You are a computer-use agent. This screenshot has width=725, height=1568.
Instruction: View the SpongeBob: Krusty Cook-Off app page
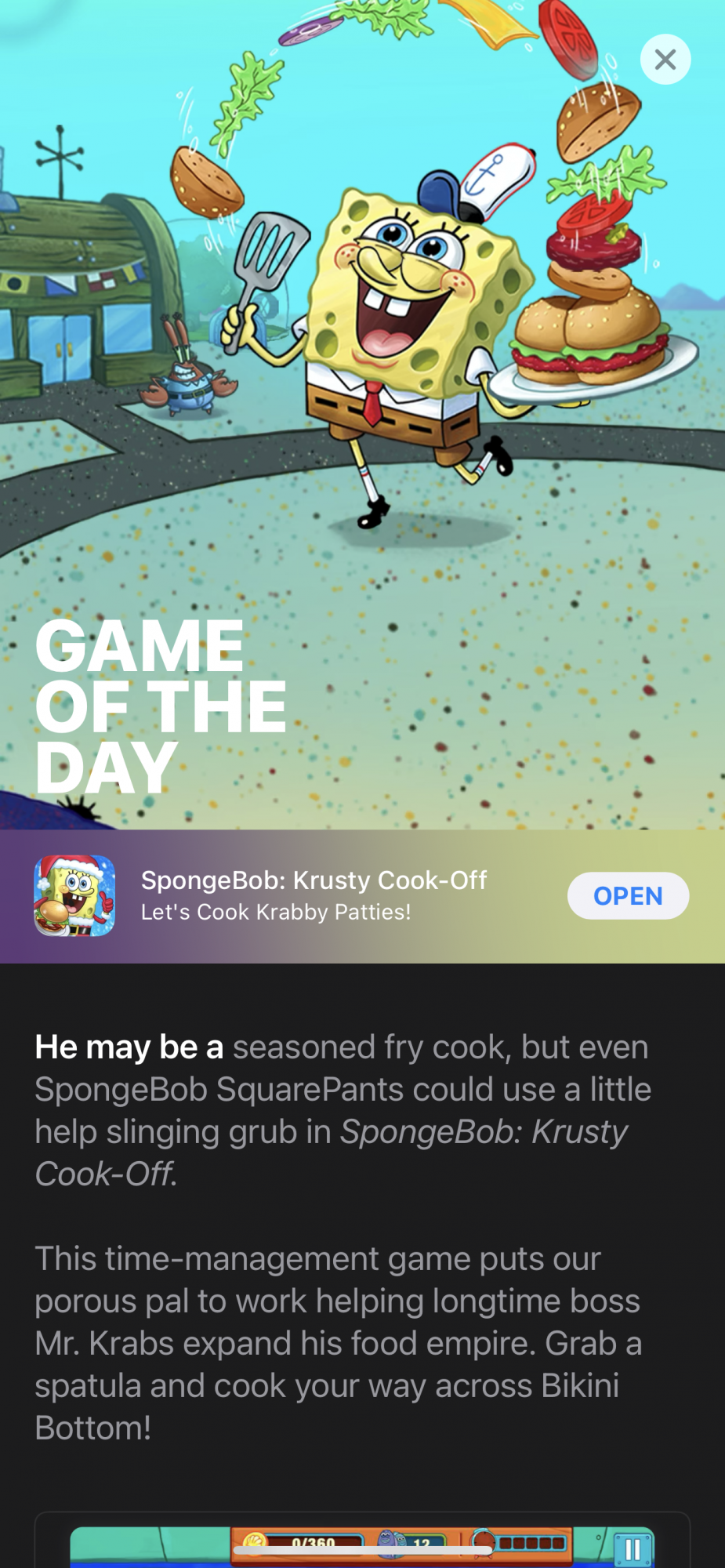click(x=314, y=895)
